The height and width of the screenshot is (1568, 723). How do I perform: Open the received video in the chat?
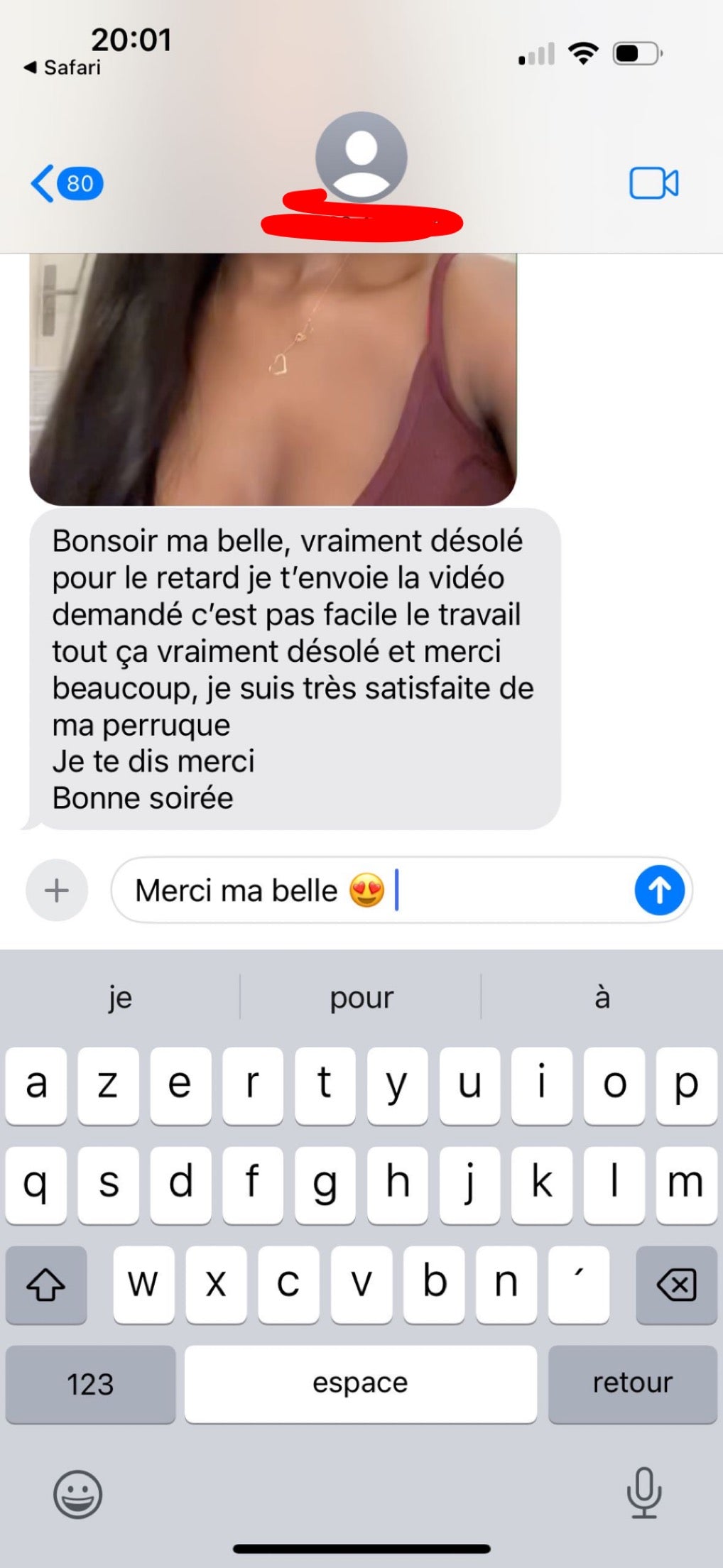point(273,379)
